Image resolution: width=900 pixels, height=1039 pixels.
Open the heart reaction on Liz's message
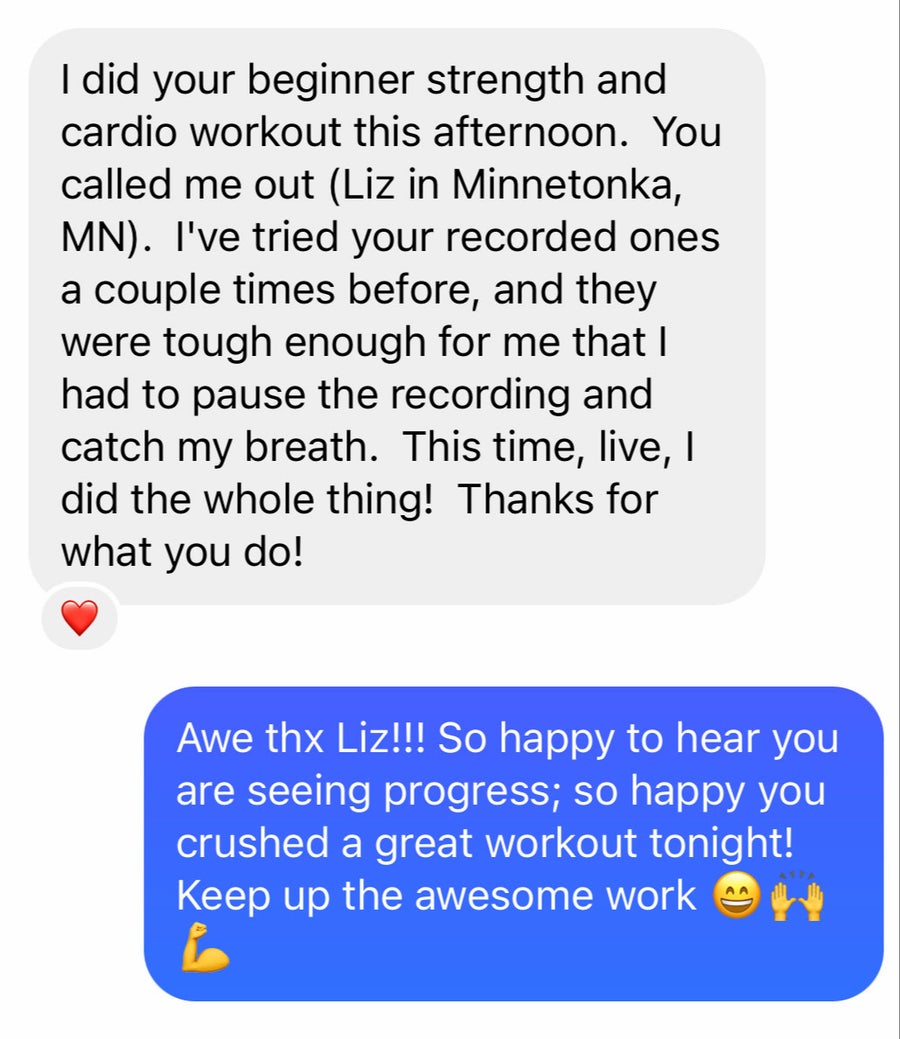click(79, 619)
